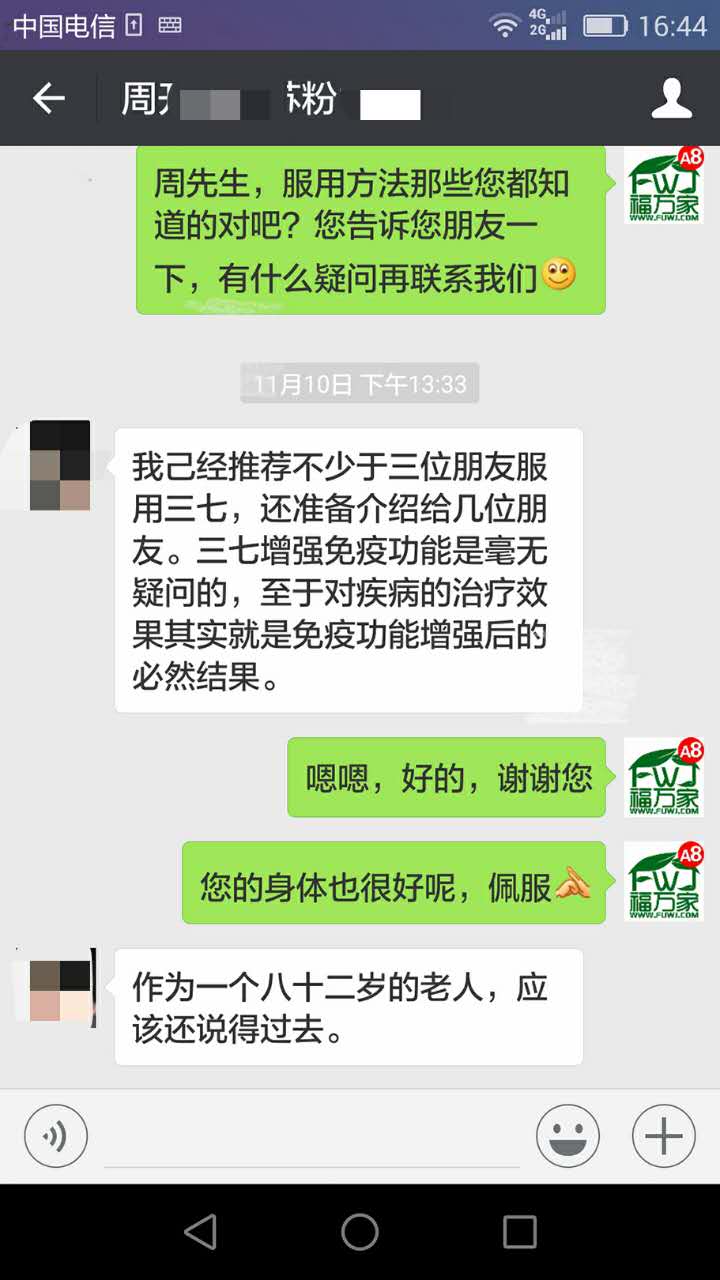Tap the message text field
This screenshot has width=720, height=1280.
pyautogui.click(x=312, y=1138)
